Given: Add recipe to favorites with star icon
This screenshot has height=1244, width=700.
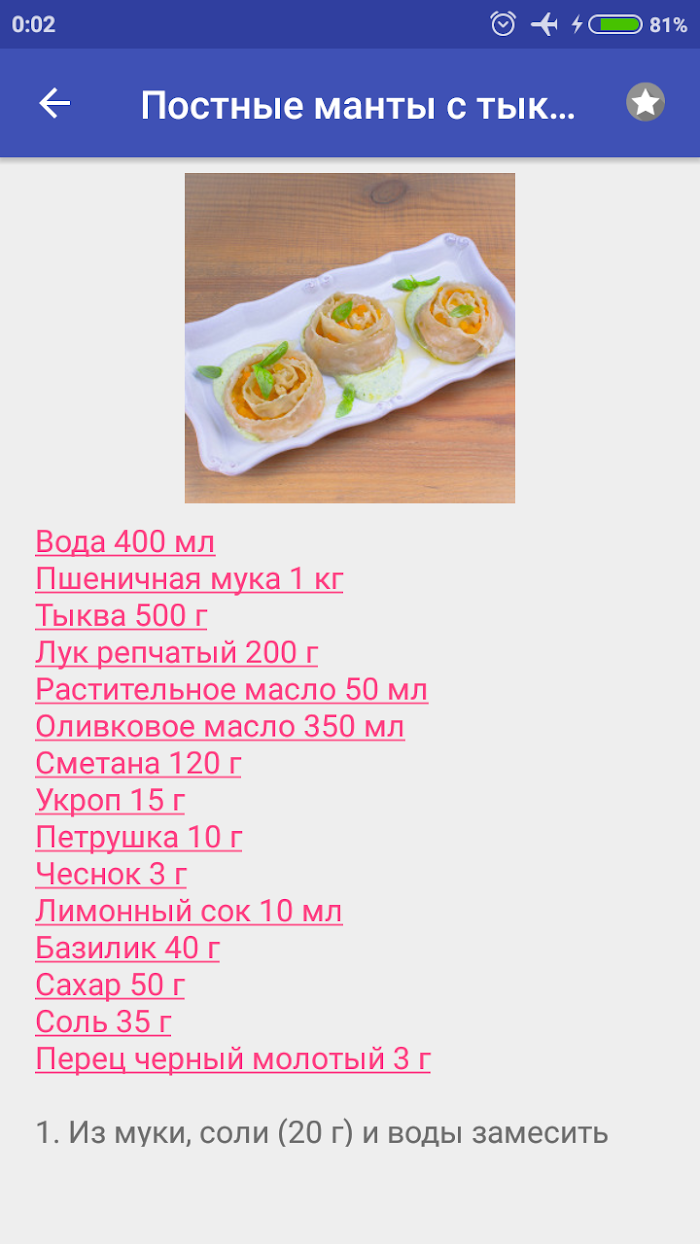Looking at the screenshot, I should tap(646, 102).
